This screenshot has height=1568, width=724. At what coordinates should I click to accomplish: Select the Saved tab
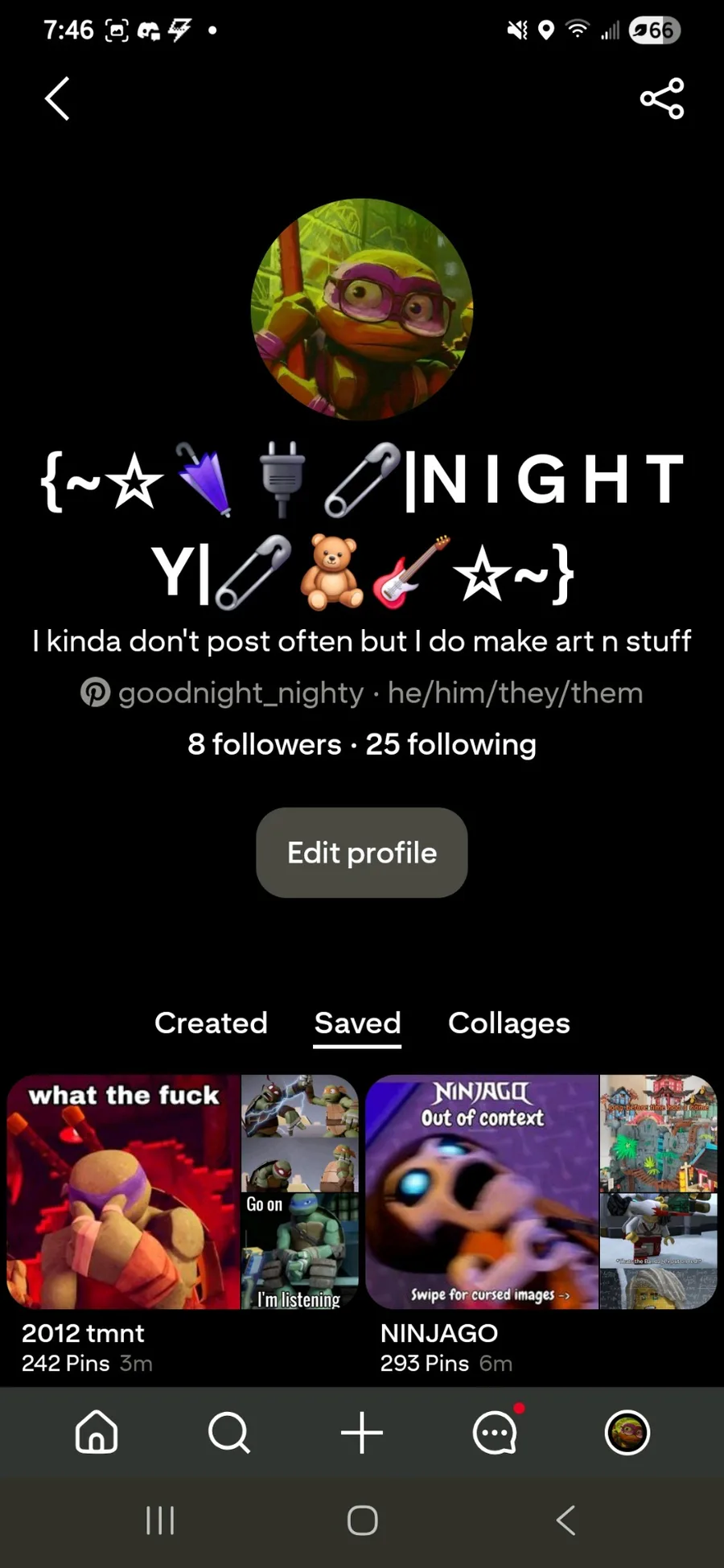coord(357,1023)
